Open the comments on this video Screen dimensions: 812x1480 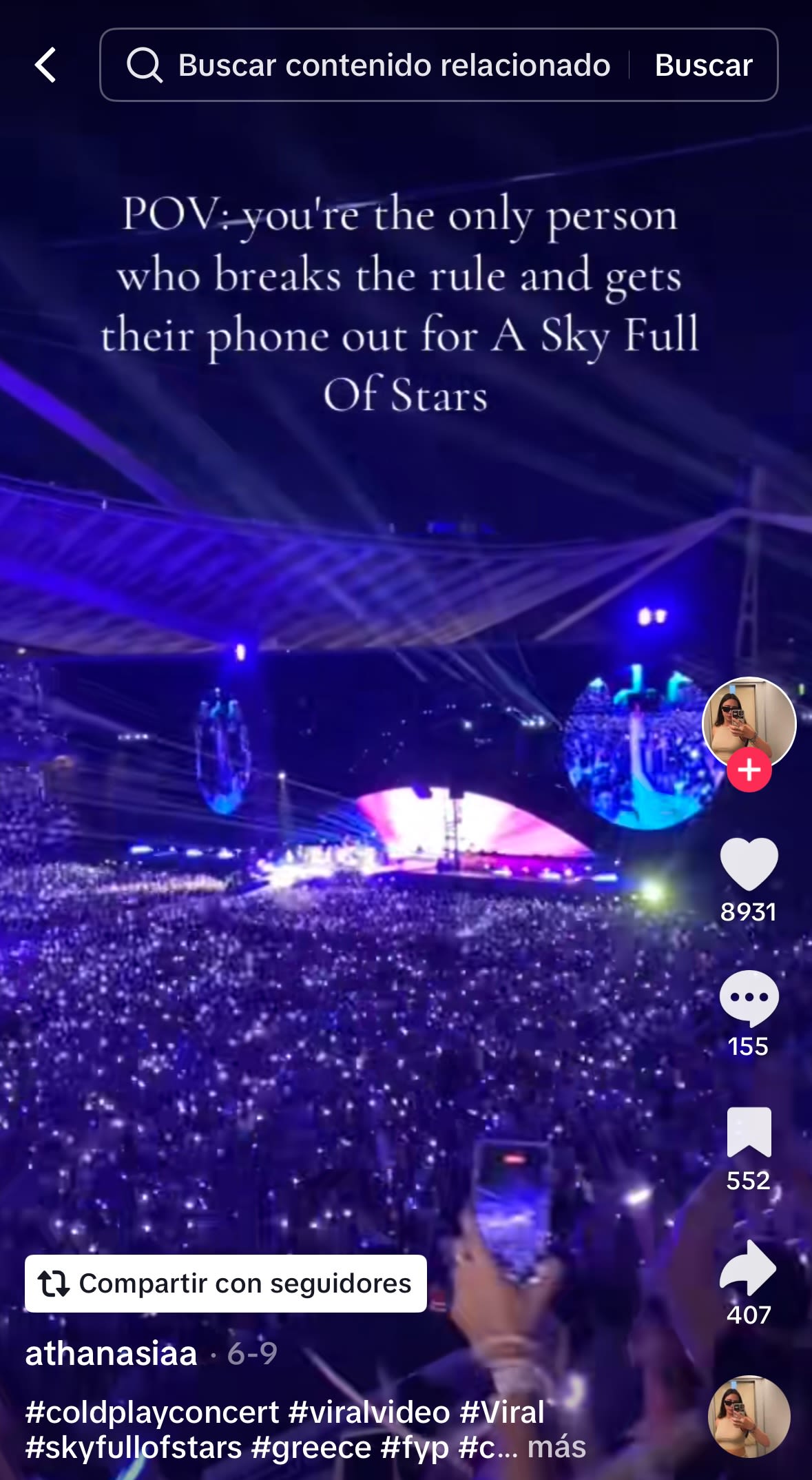coord(749,998)
